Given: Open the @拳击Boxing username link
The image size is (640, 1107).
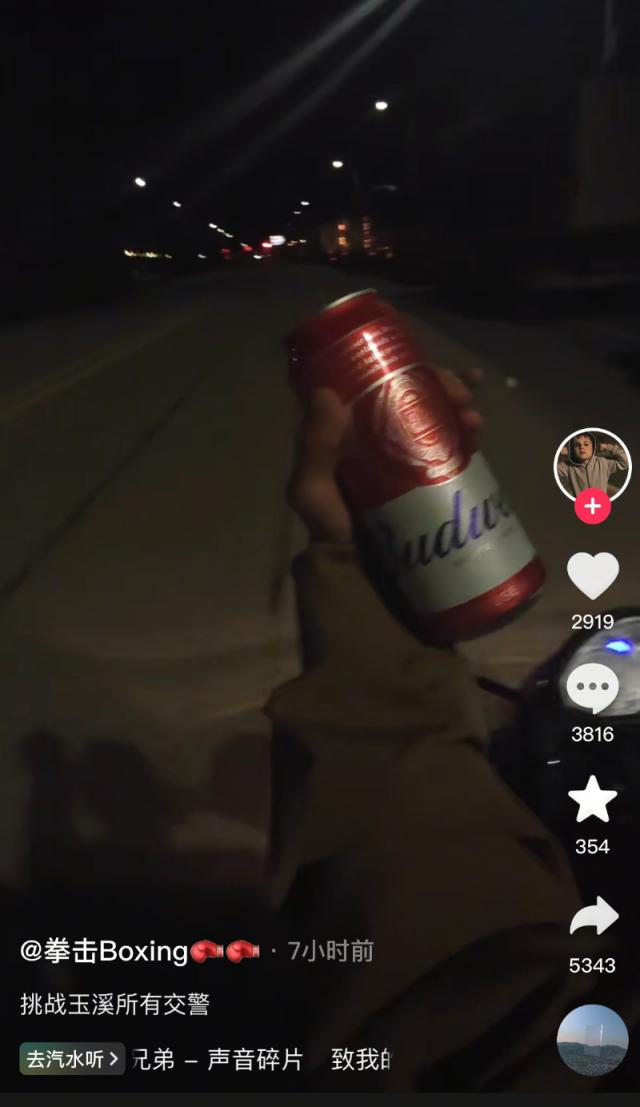Looking at the screenshot, I should tap(103, 951).
